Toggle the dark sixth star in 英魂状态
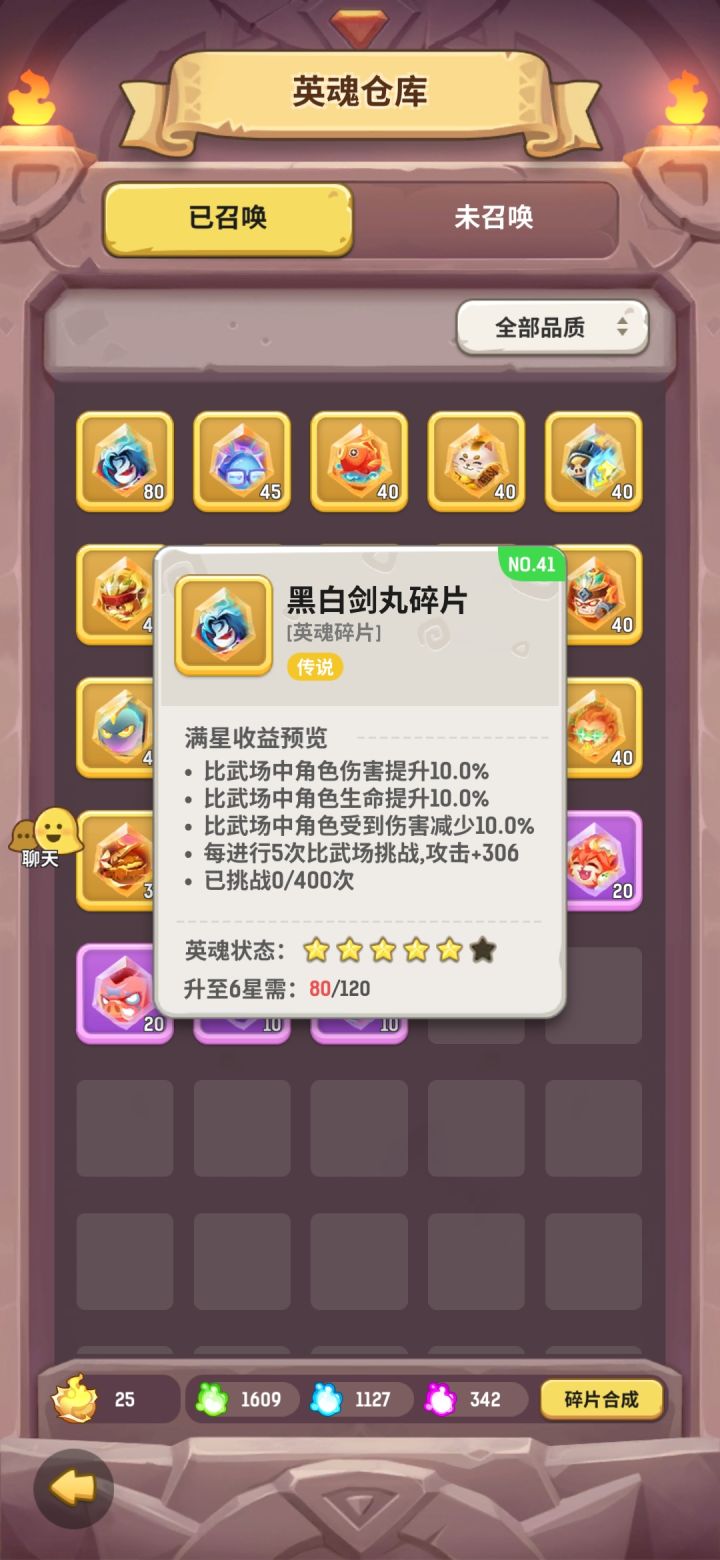 pos(480,952)
